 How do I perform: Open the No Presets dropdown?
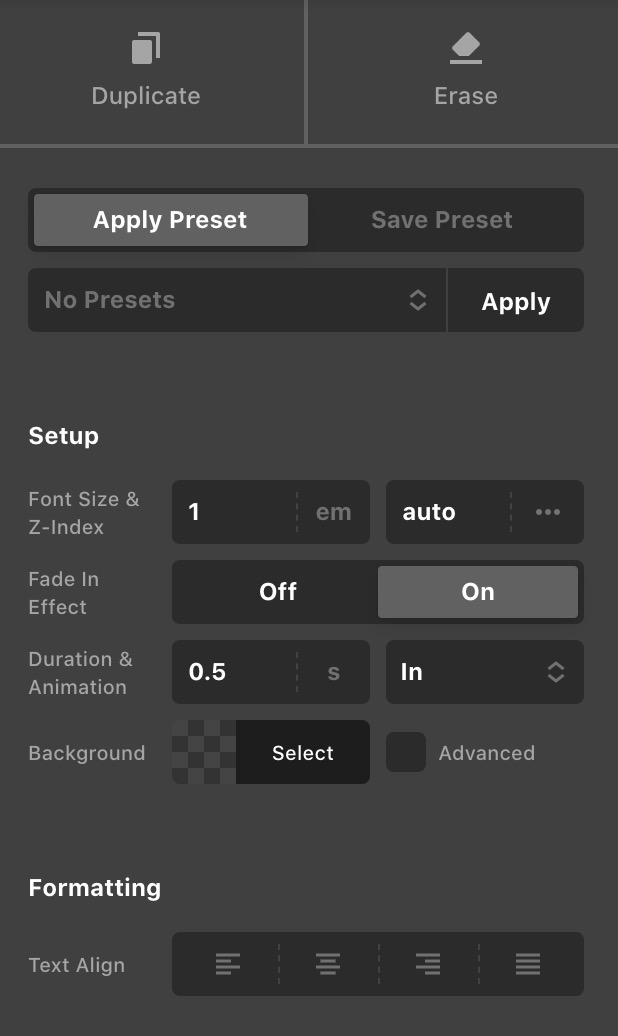pyautogui.click(x=237, y=300)
